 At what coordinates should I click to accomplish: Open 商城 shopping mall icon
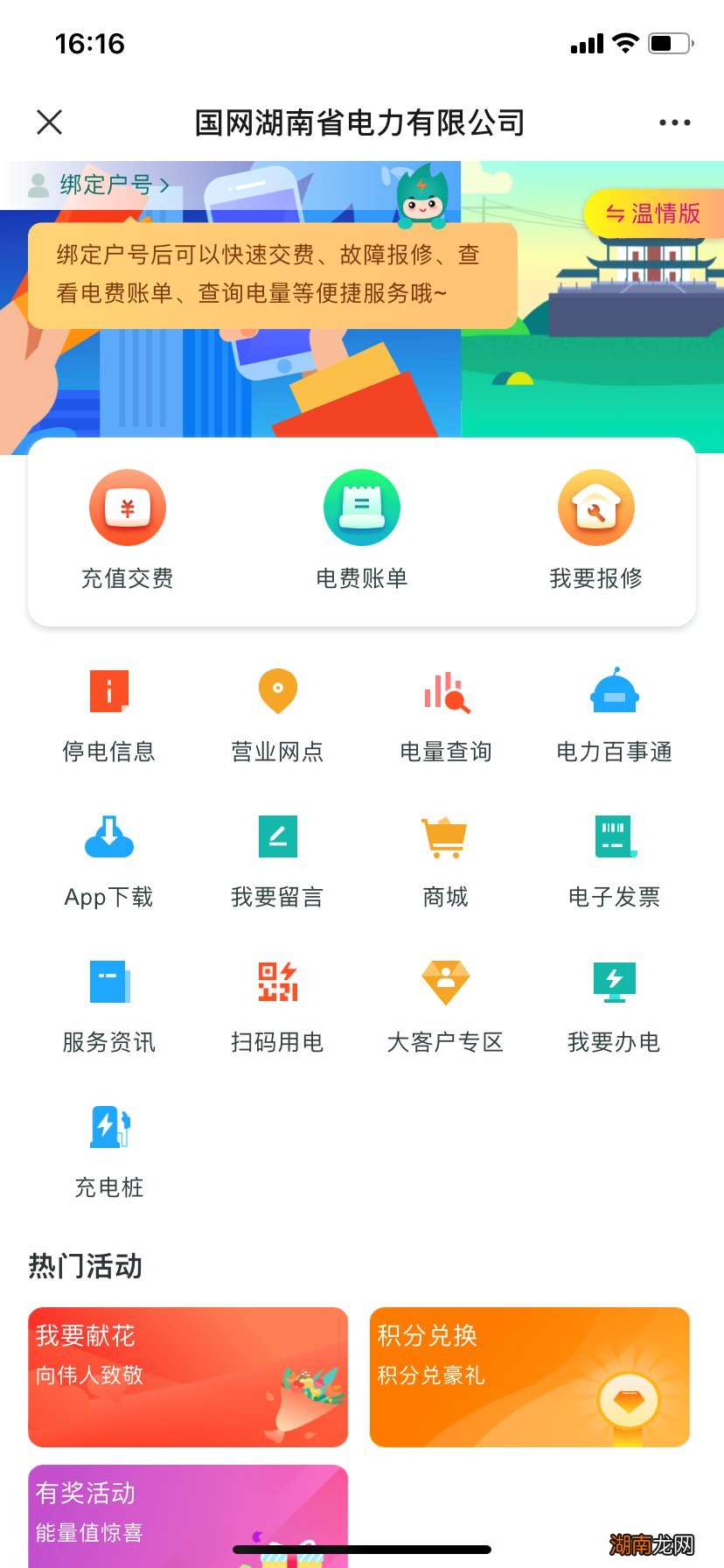click(x=446, y=857)
